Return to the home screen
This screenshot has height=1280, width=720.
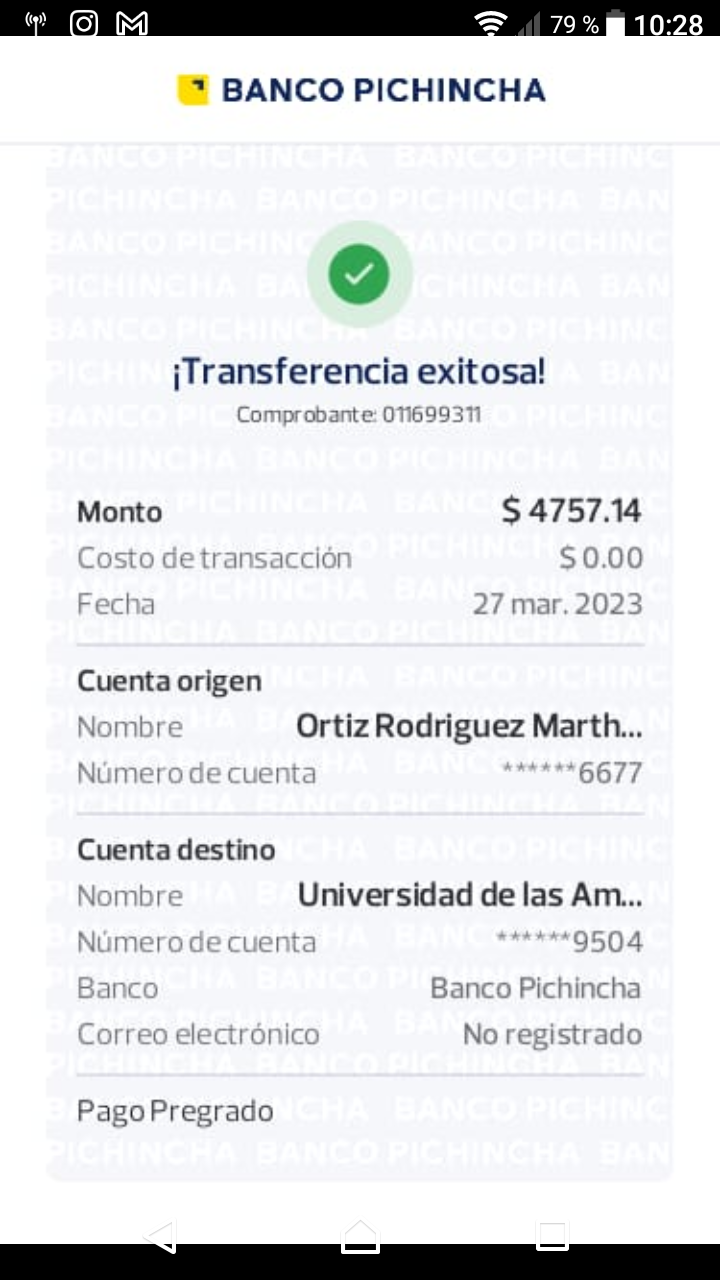[x=360, y=1237]
